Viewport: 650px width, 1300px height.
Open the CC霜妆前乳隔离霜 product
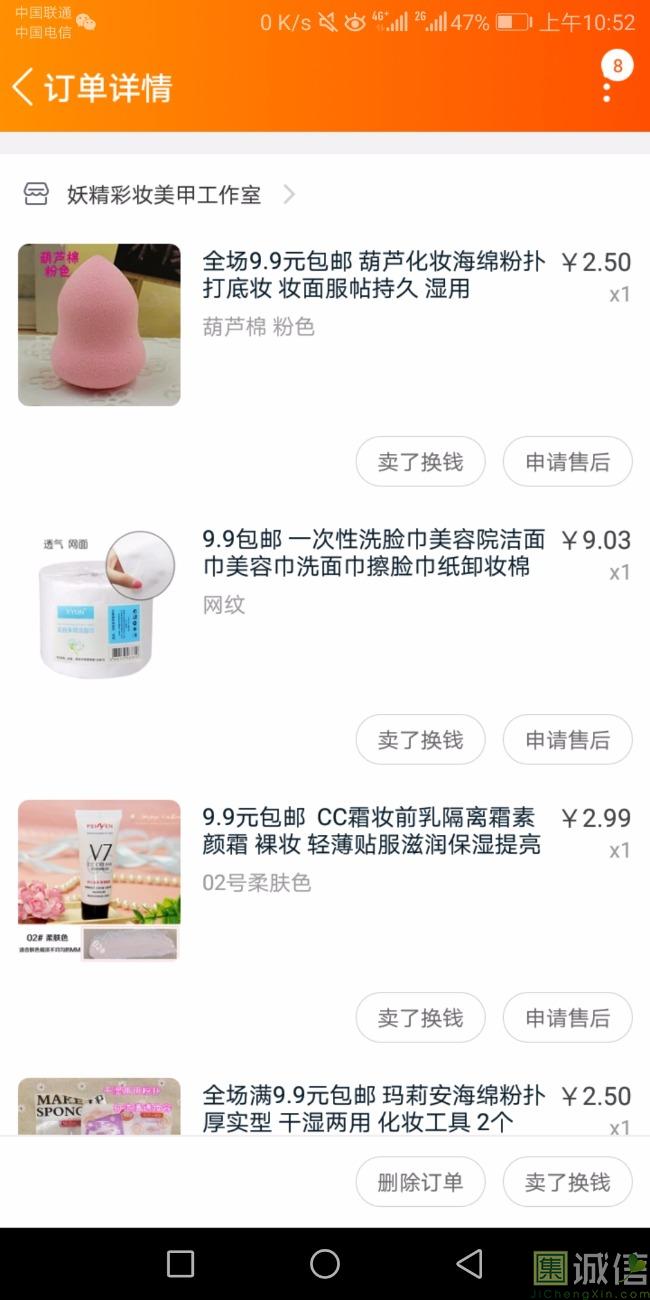(x=373, y=831)
